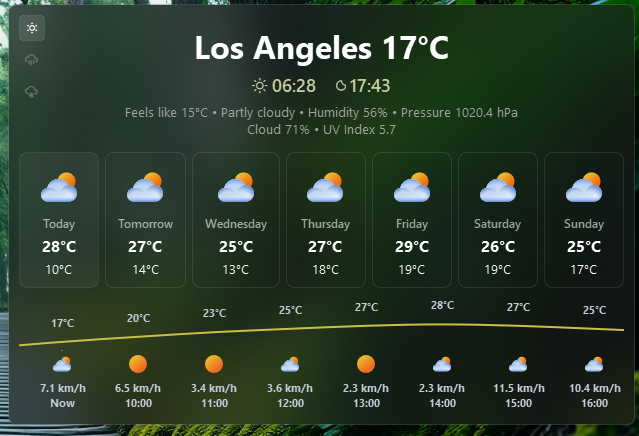
Task: Select the Wednesday forecast card
Action: [x=236, y=219]
